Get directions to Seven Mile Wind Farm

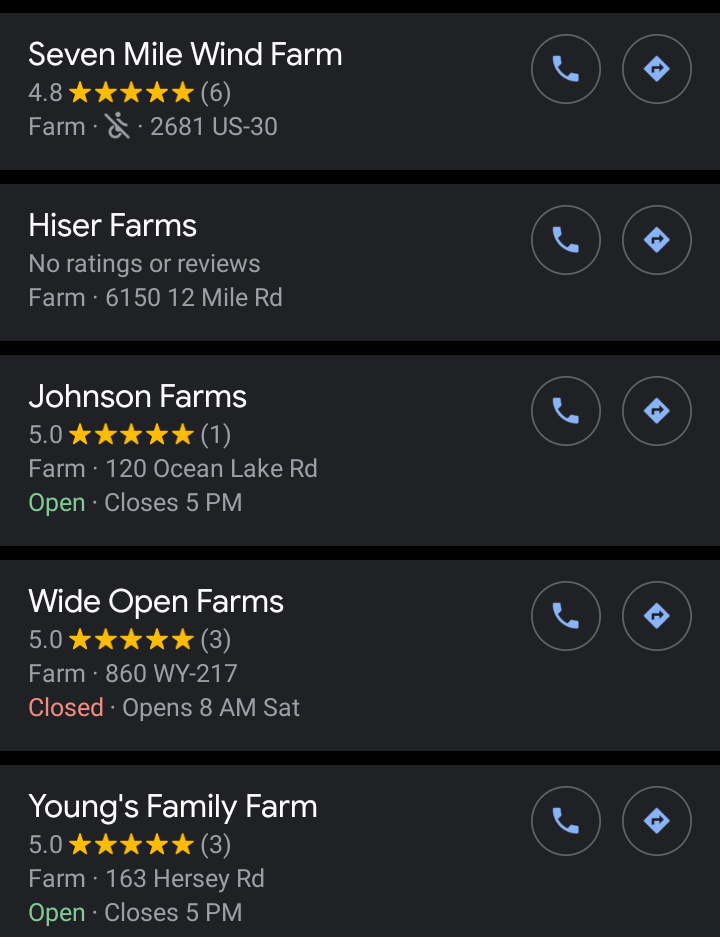tap(656, 69)
